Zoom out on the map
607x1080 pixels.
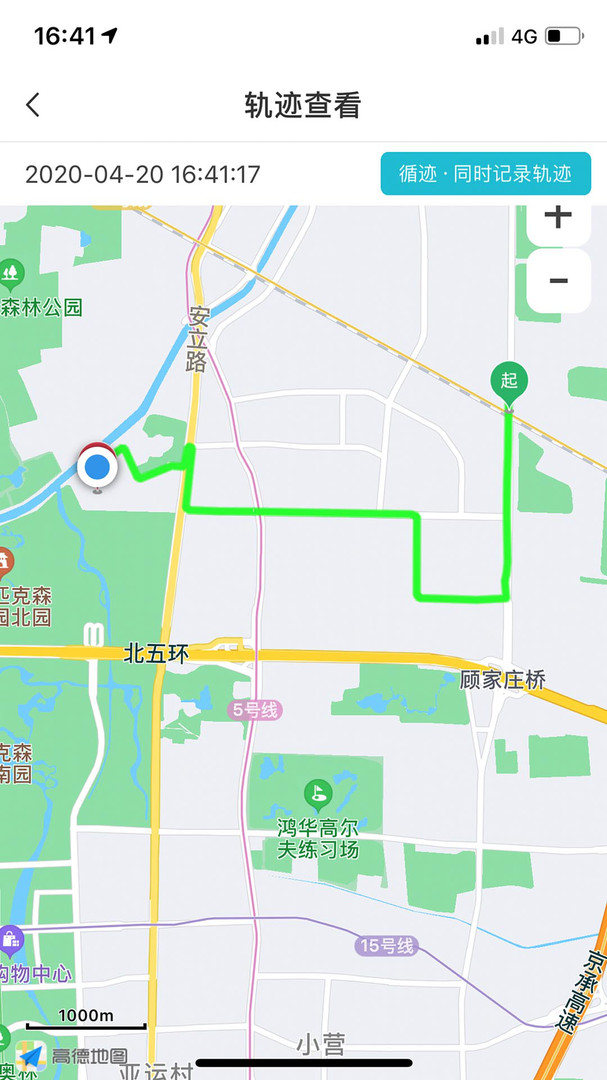[x=558, y=281]
